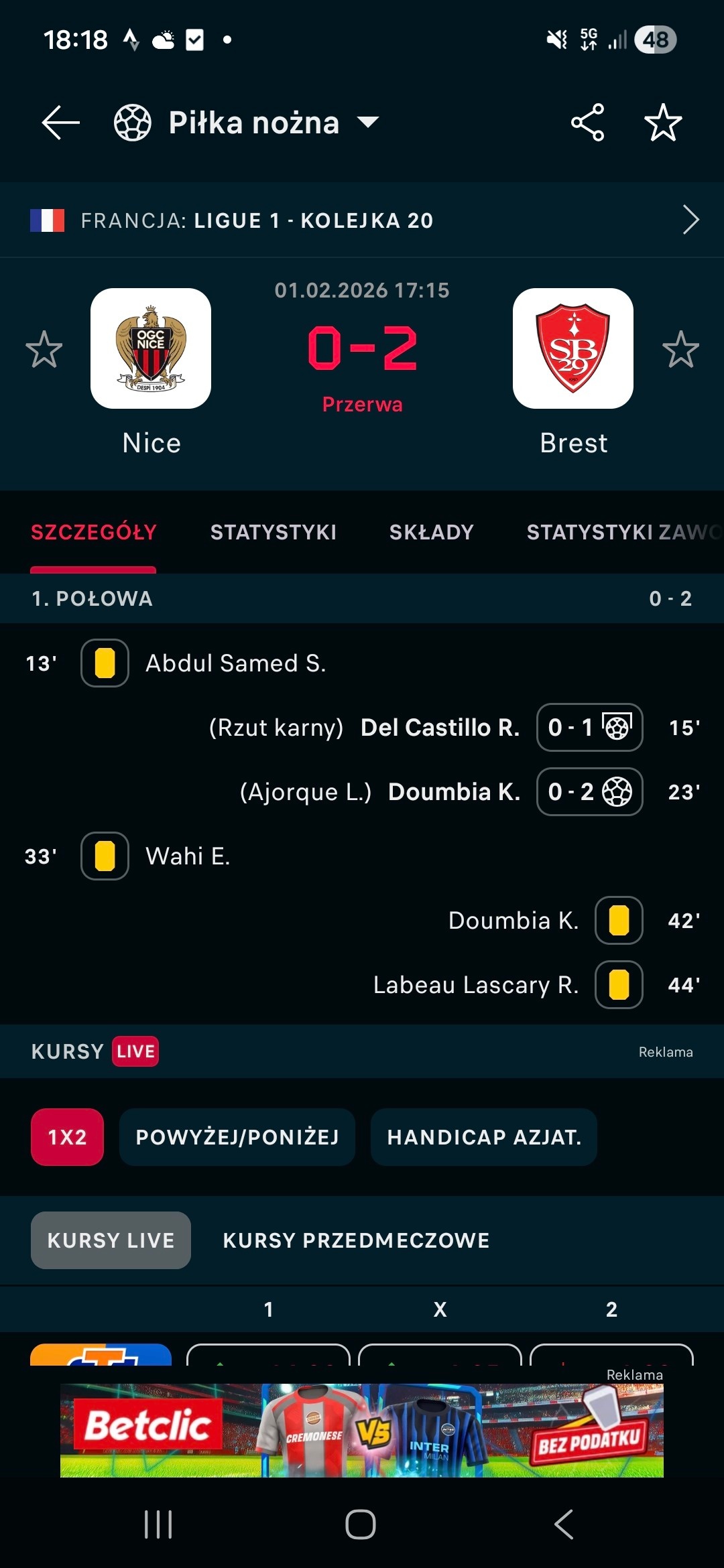Favorite the Brest team star

click(680, 349)
